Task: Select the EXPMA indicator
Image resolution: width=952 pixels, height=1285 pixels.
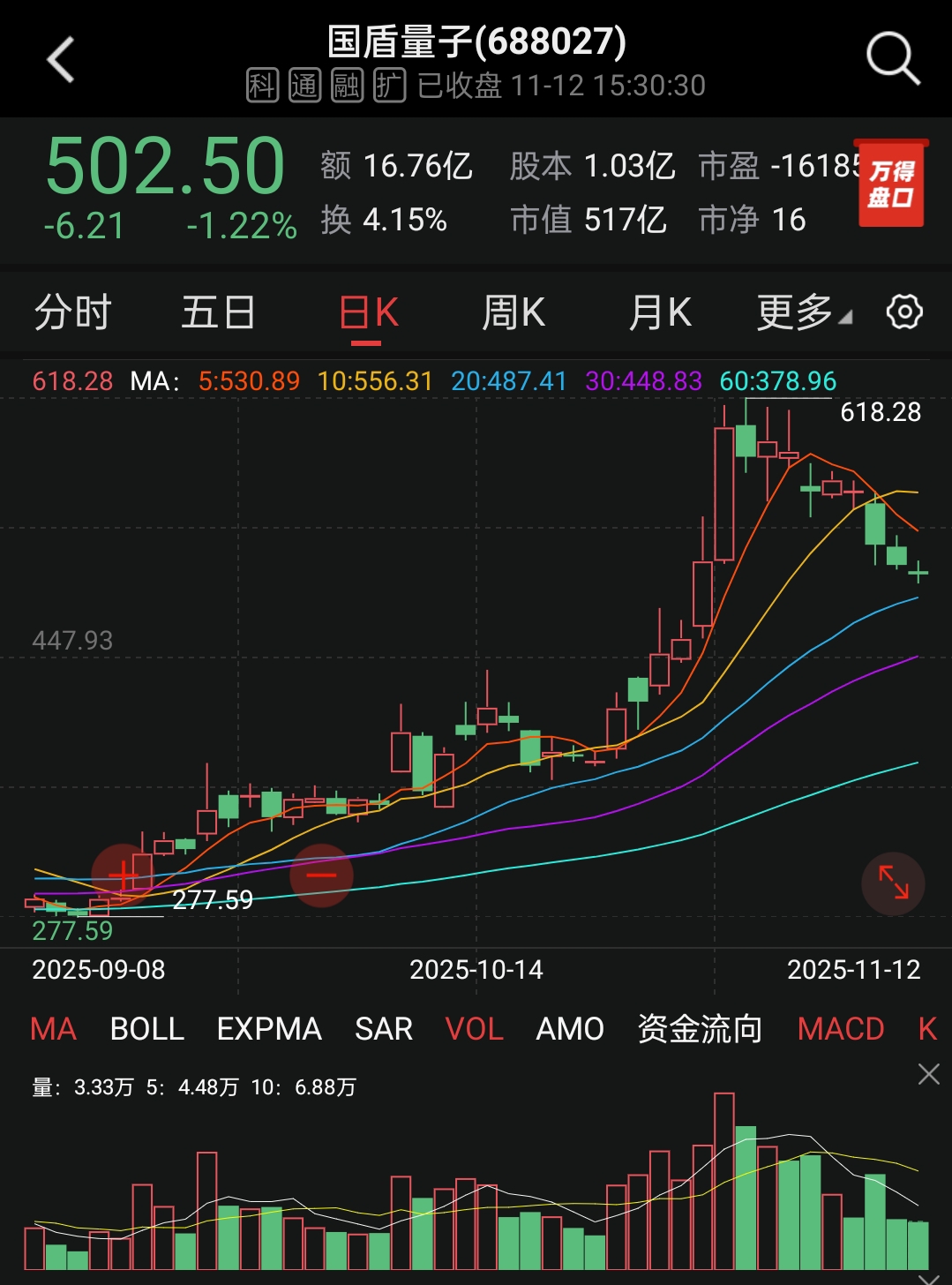Action: click(269, 1029)
